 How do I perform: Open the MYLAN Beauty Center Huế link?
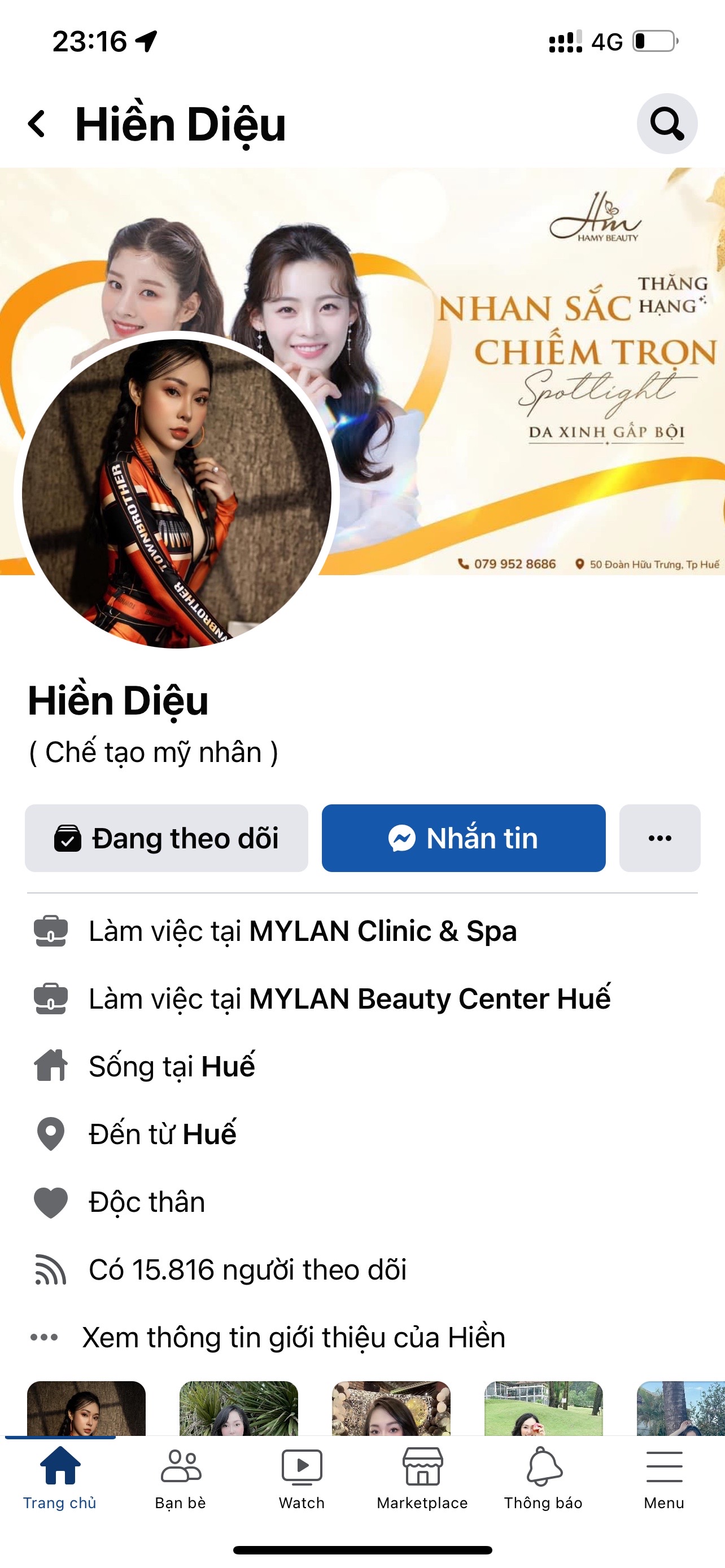point(429,999)
